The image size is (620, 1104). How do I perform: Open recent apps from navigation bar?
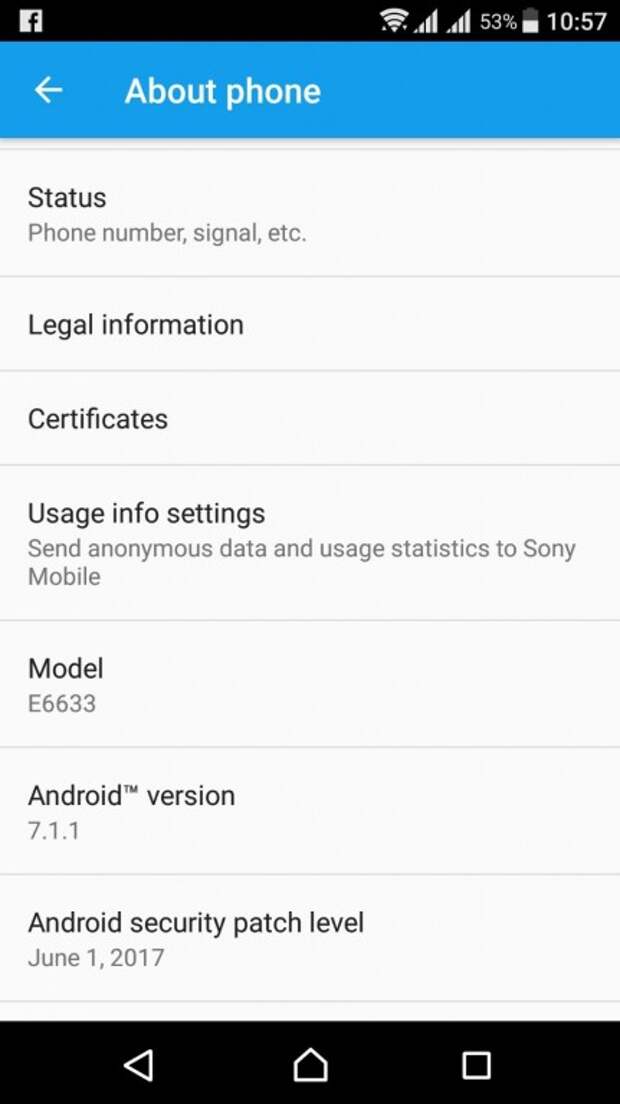point(476,1065)
